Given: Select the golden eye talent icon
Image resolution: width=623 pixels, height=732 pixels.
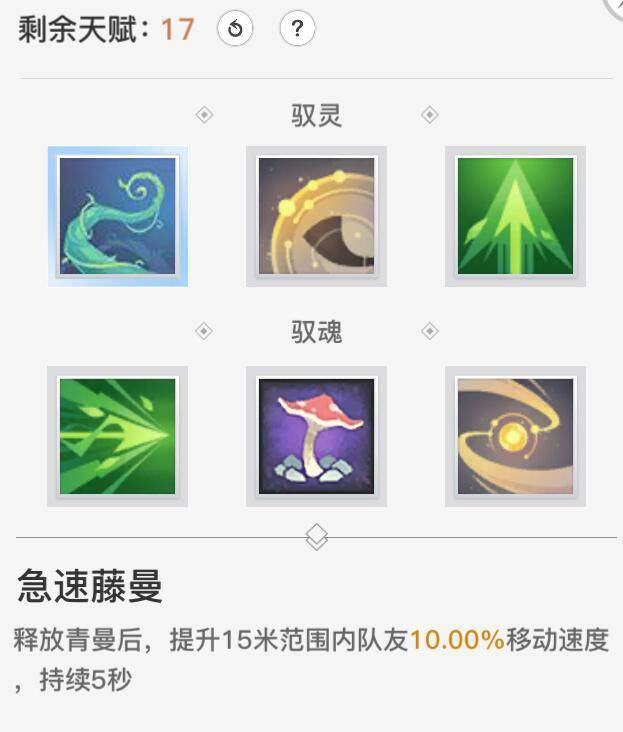Looking at the screenshot, I should click(x=316, y=216).
